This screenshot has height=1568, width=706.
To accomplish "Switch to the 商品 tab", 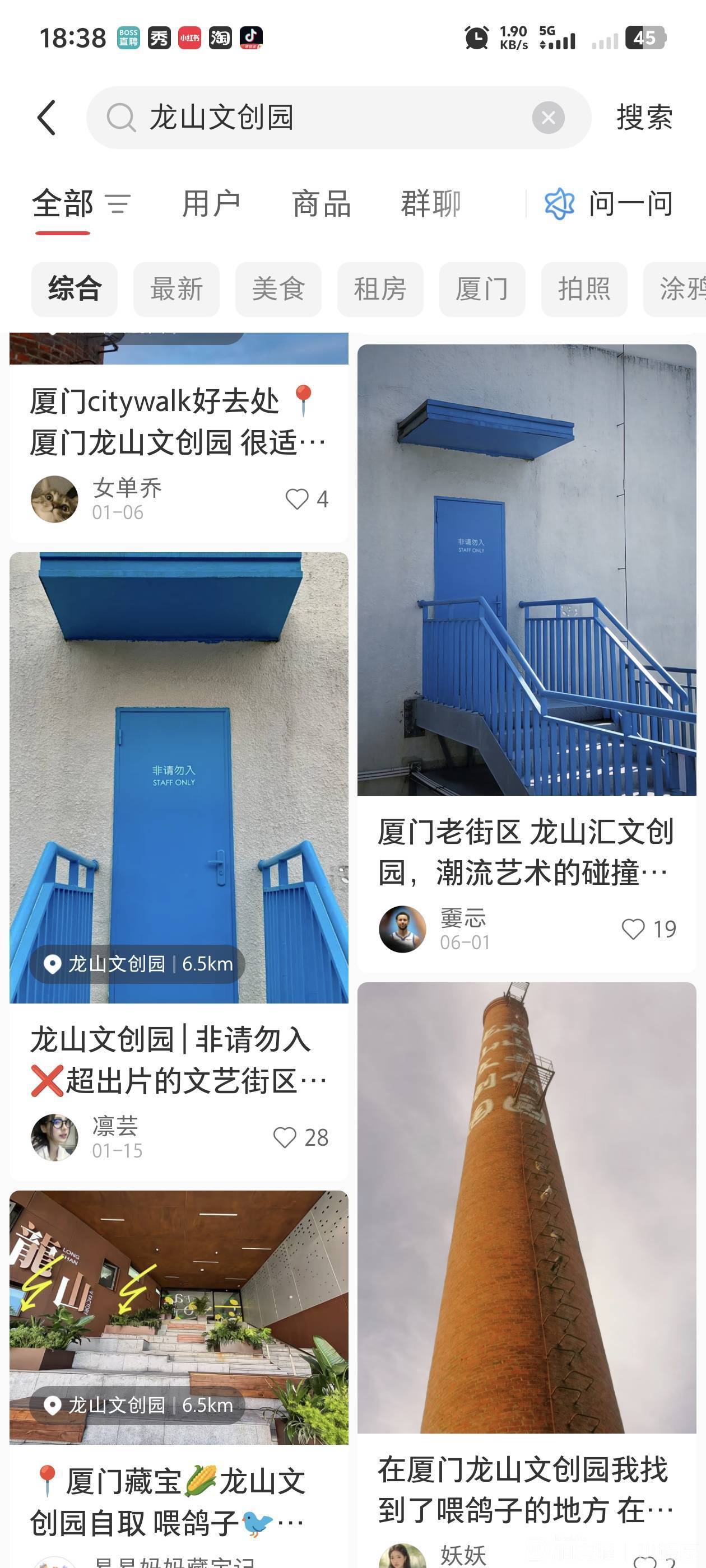I will (321, 204).
